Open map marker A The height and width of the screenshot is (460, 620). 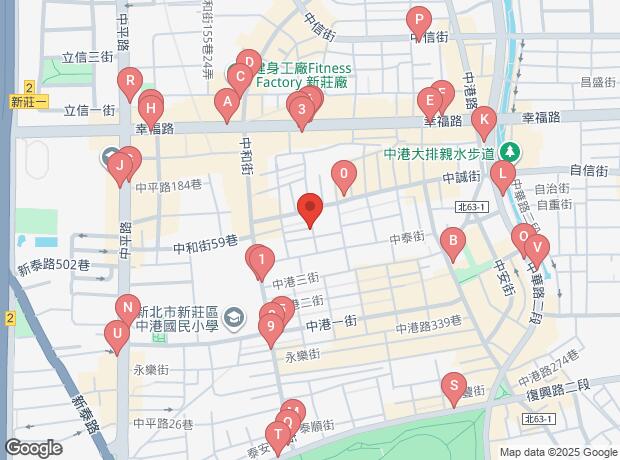(228, 101)
